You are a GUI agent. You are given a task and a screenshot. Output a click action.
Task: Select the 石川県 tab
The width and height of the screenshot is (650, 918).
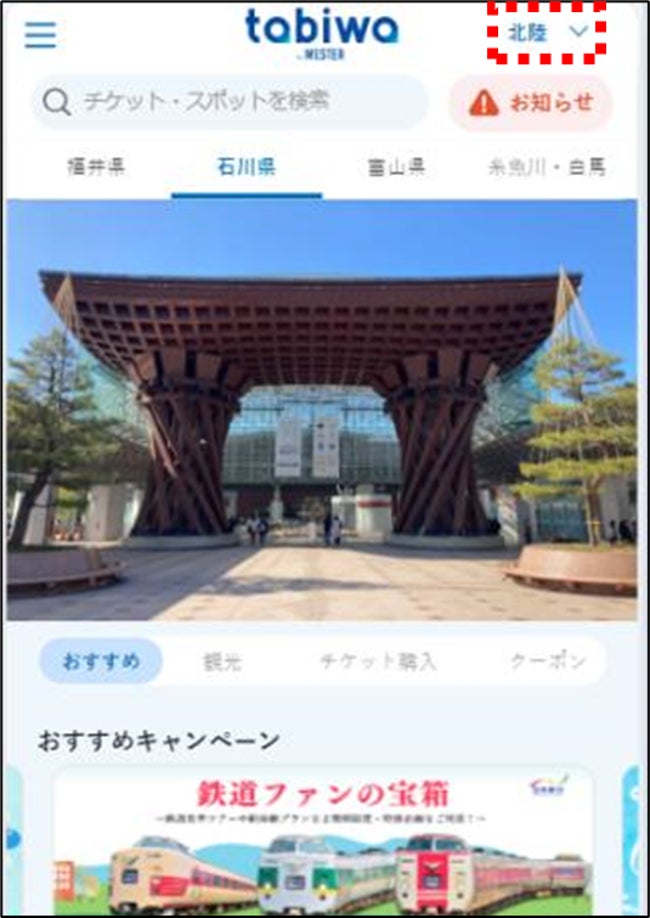[246, 167]
